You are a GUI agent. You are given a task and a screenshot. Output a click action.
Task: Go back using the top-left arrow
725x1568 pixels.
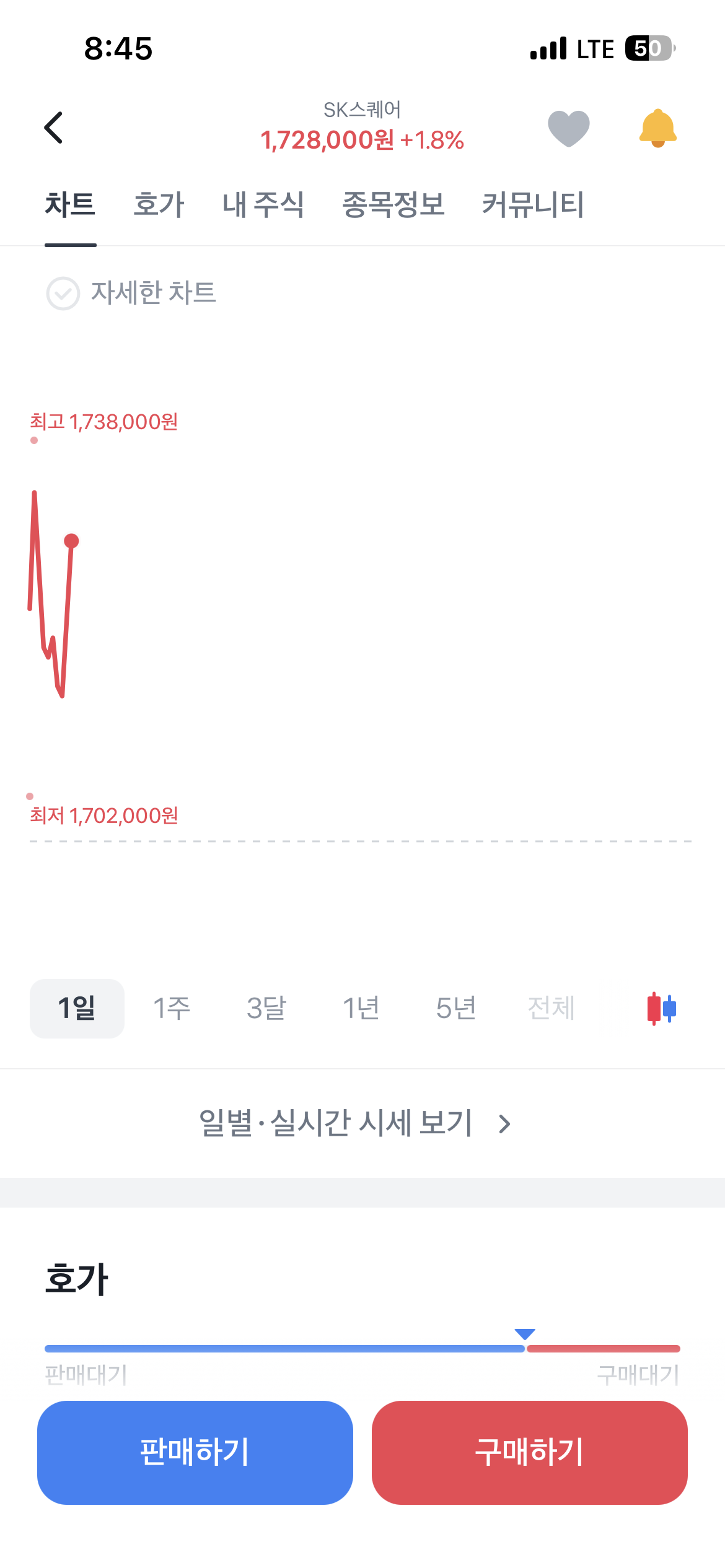[54, 128]
